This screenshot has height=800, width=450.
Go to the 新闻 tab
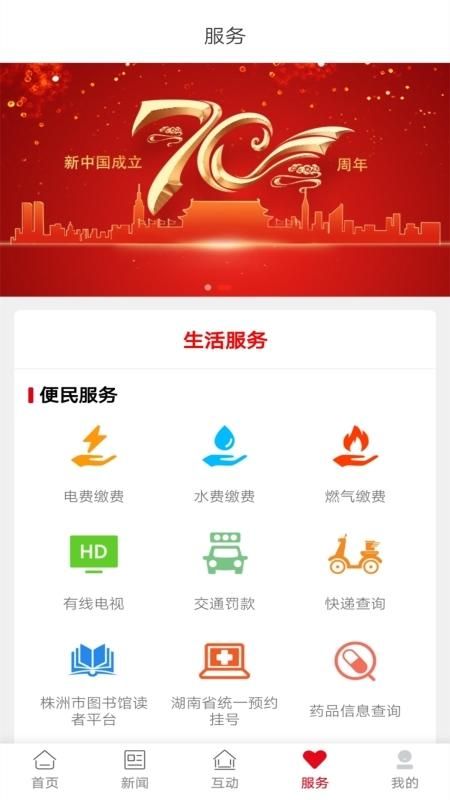135,769
